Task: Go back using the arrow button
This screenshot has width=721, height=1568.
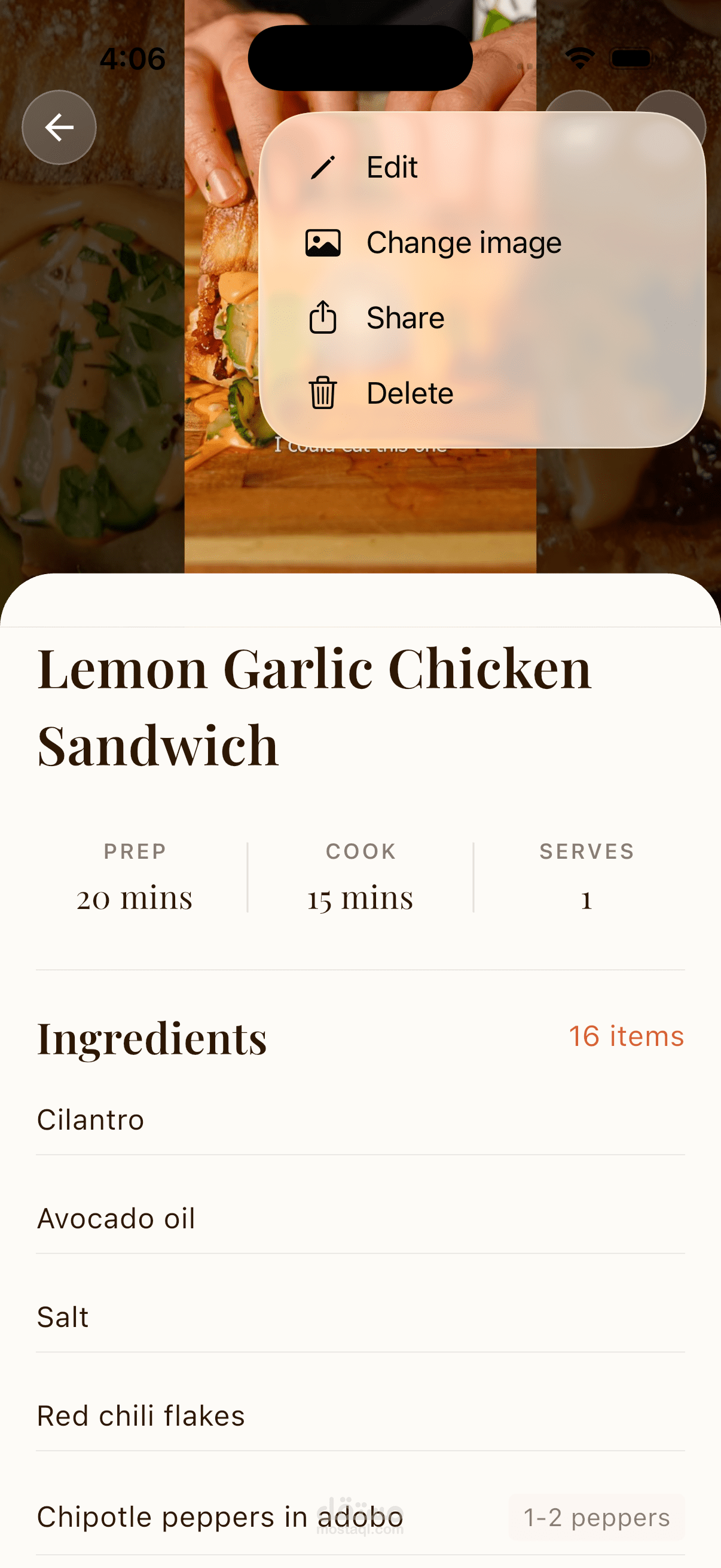Action: pos(59,127)
